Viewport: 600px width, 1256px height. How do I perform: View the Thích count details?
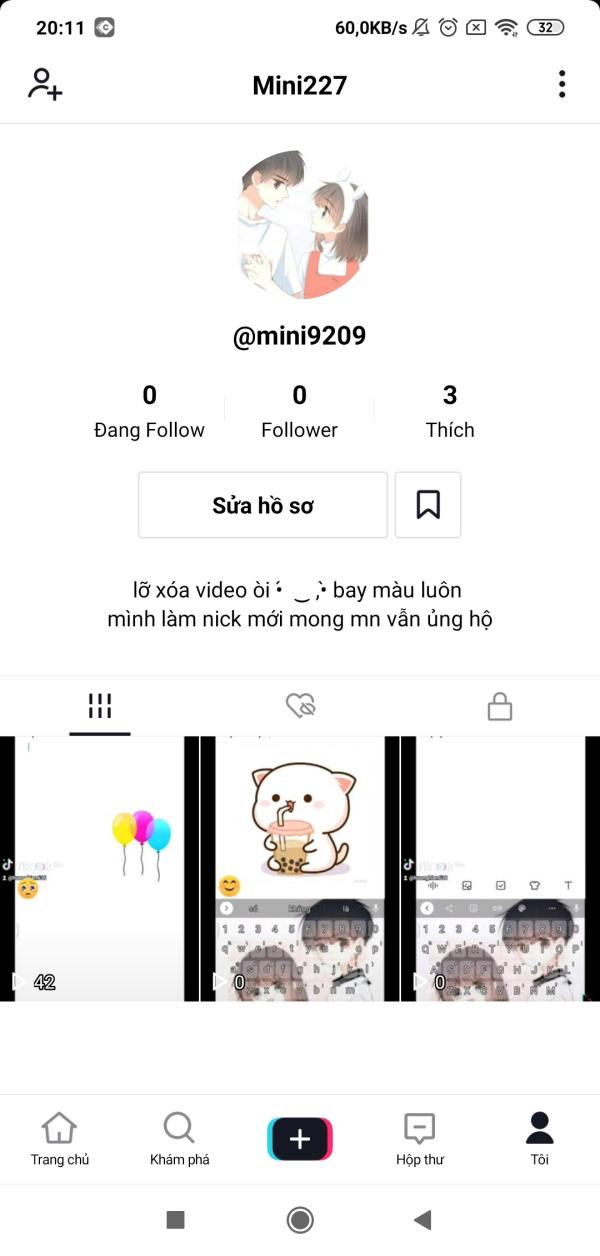449,412
